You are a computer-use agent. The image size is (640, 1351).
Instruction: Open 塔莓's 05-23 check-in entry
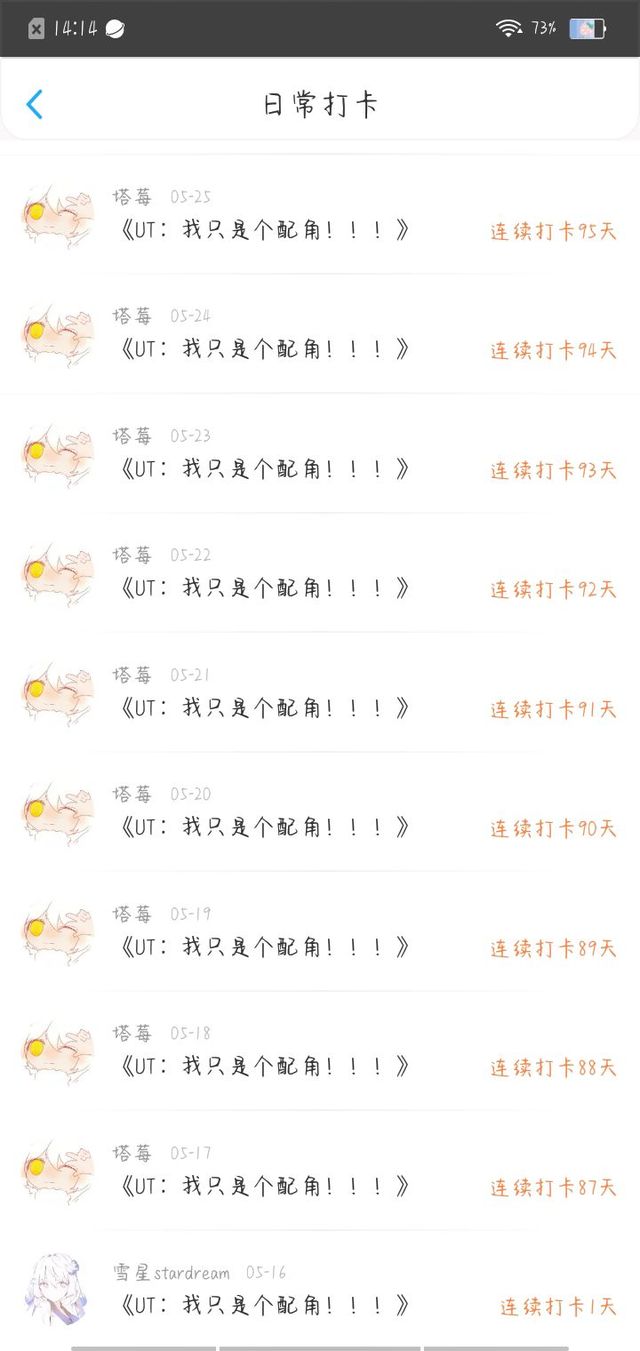click(320, 454)
